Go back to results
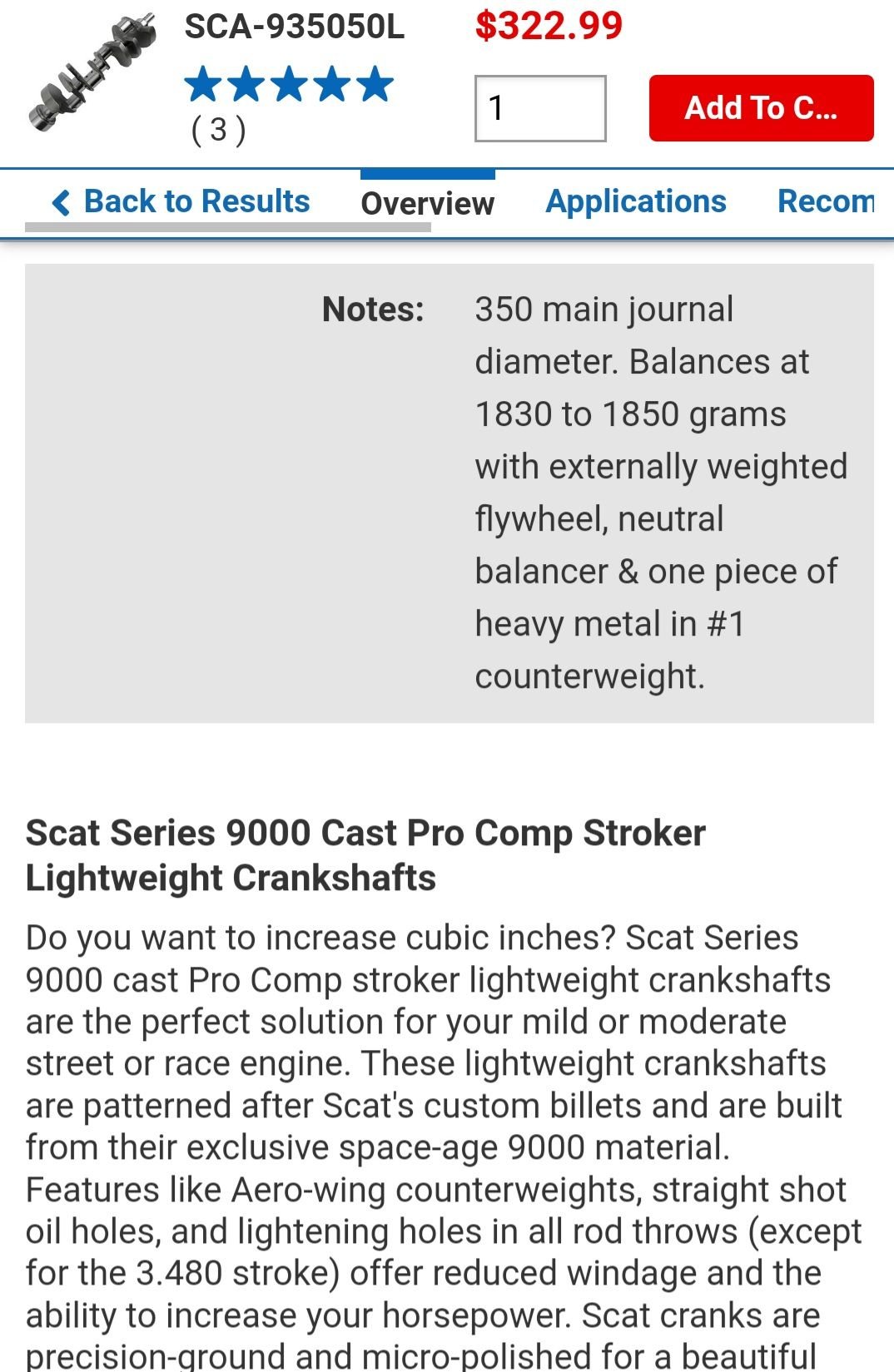Screen dimensions: 894x1372 coord(181,201)
